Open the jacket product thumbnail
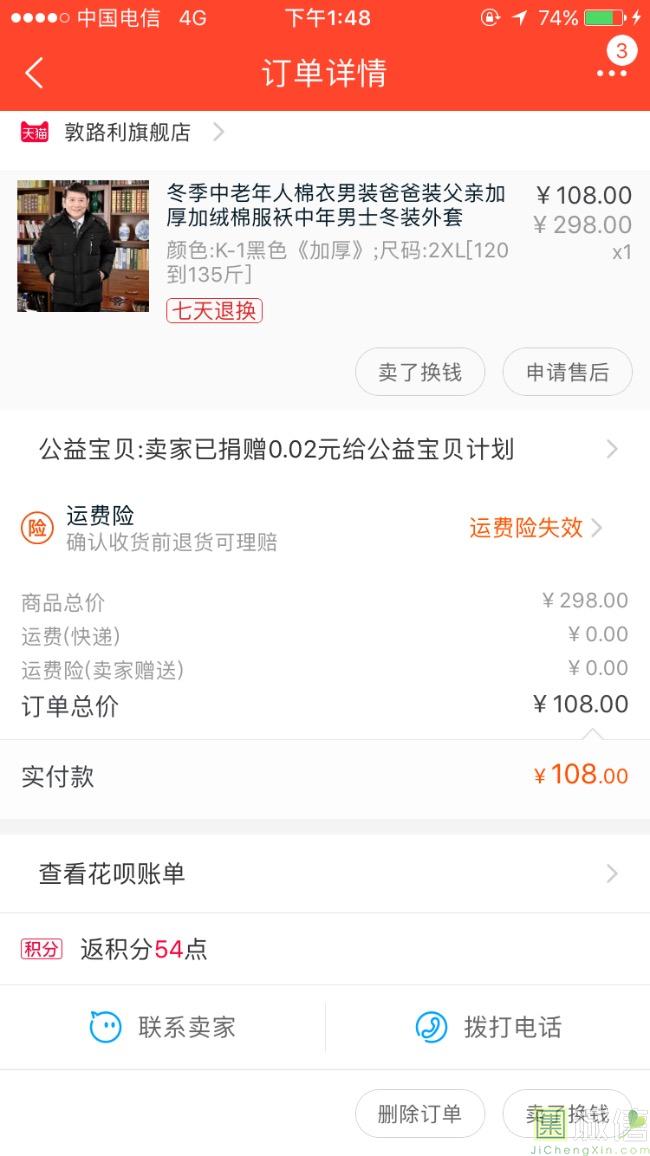Image resolution: width=650 pixels, height=1156 pixels. pyautogui.click(x=83, y=246)
